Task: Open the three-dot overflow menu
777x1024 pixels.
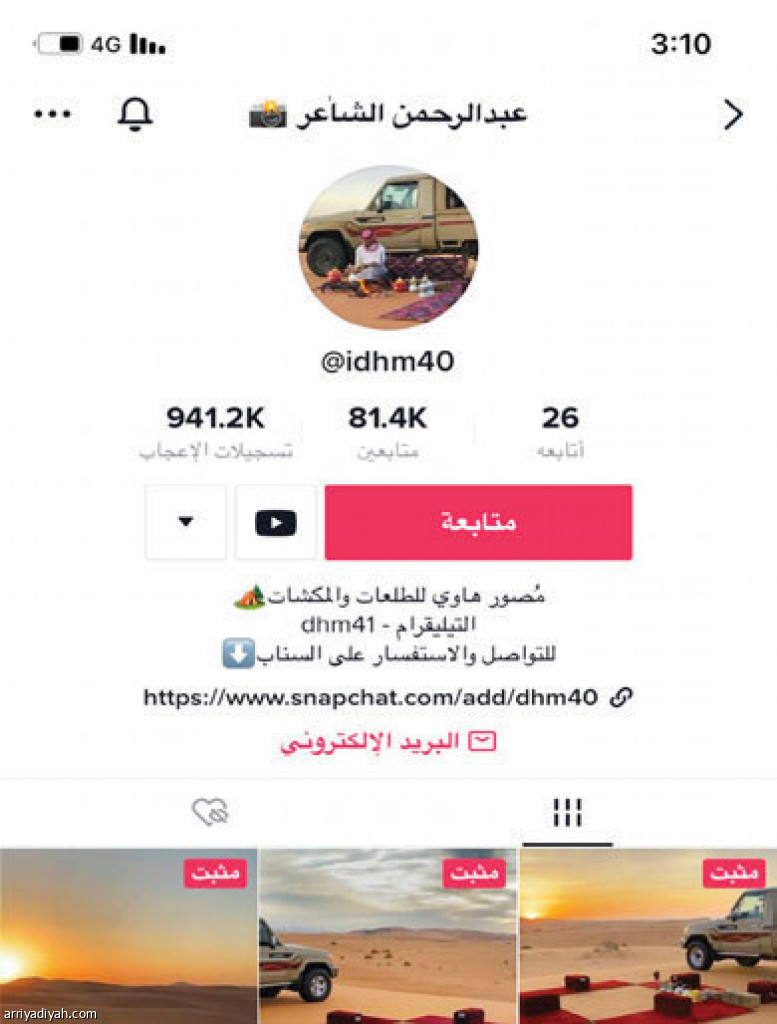Action: pos(52,114)
